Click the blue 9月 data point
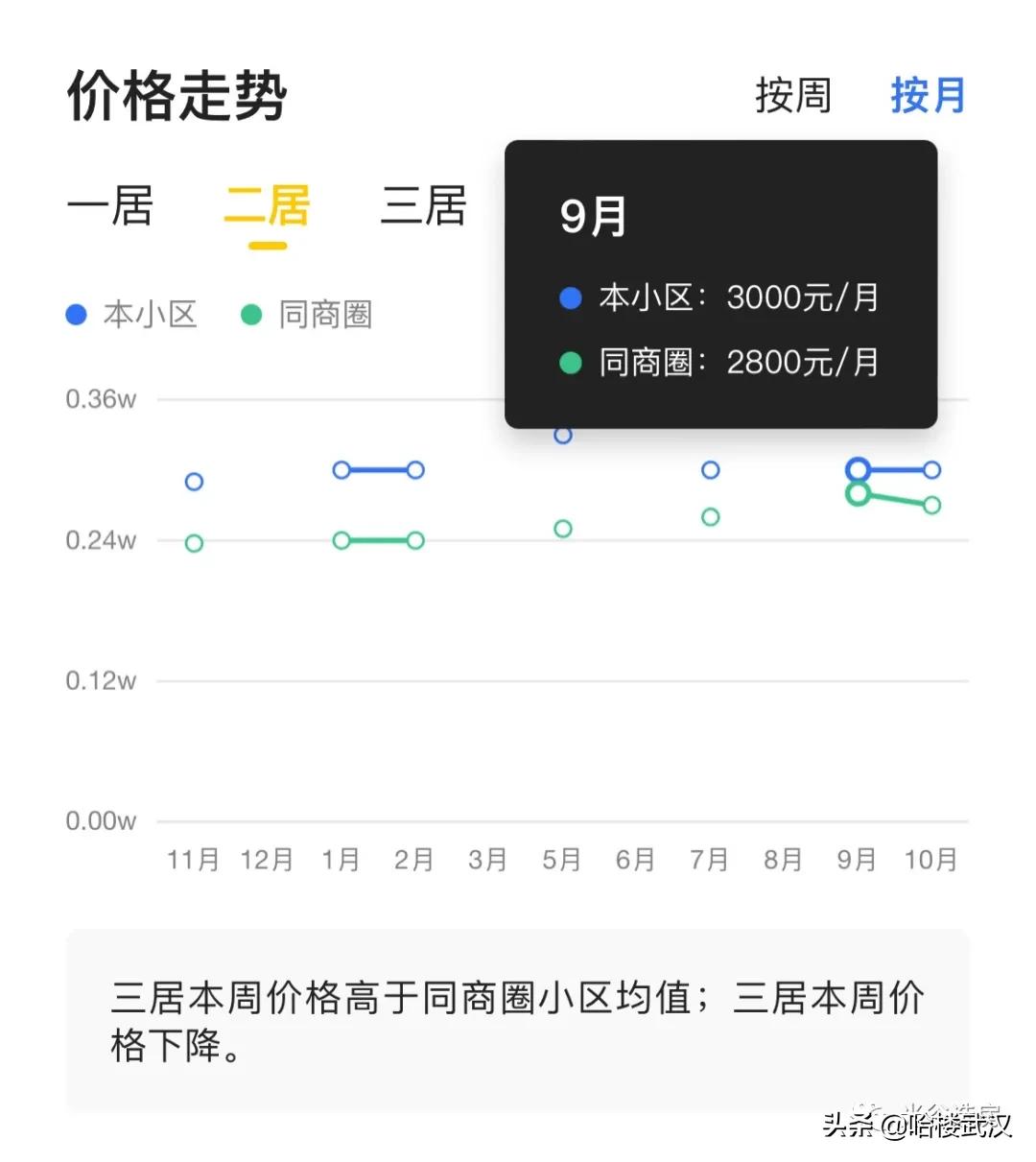Screen dimensions: 1036x1162 coord(857,468)
